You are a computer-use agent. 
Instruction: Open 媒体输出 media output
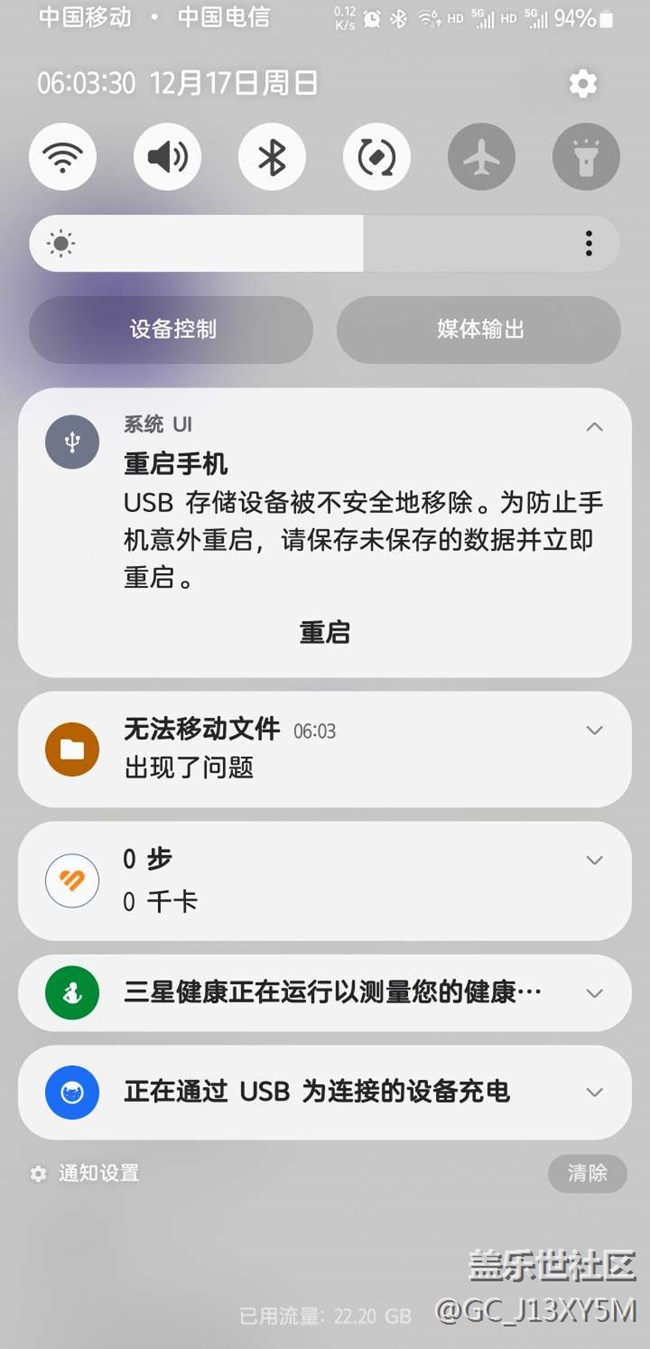click(x=479, y=329)
